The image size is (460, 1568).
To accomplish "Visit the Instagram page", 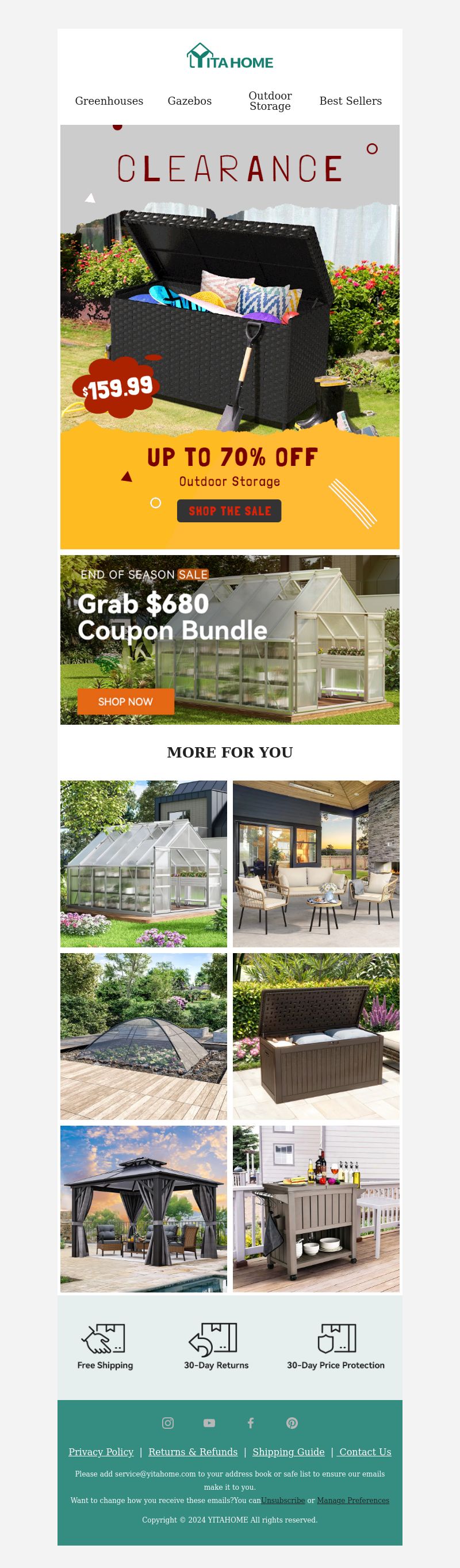I will point(168,1422).
